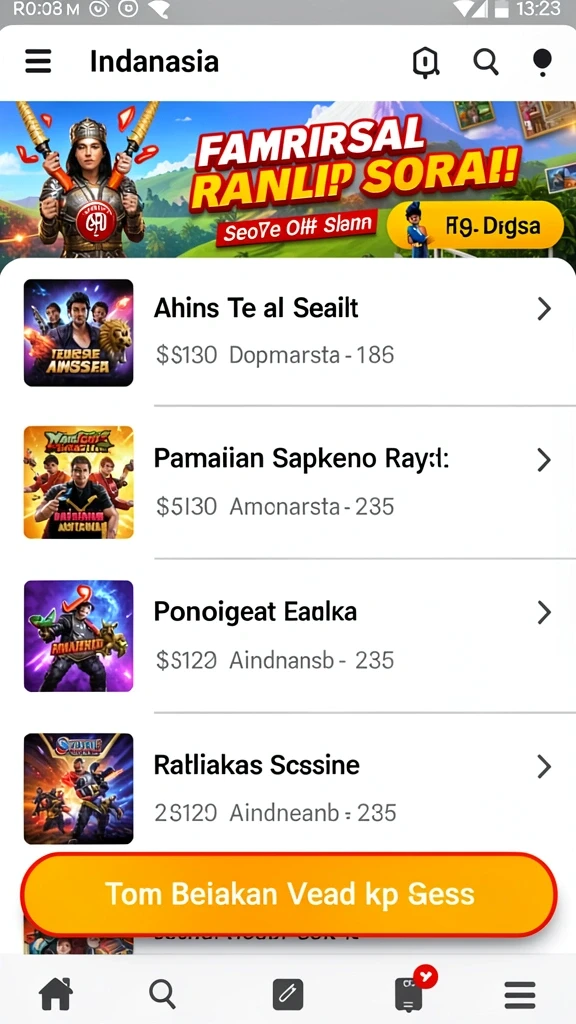Tap the search icon in the top bar
Viewport: 576px width, 1024px height.
click(x=486, y=62)
